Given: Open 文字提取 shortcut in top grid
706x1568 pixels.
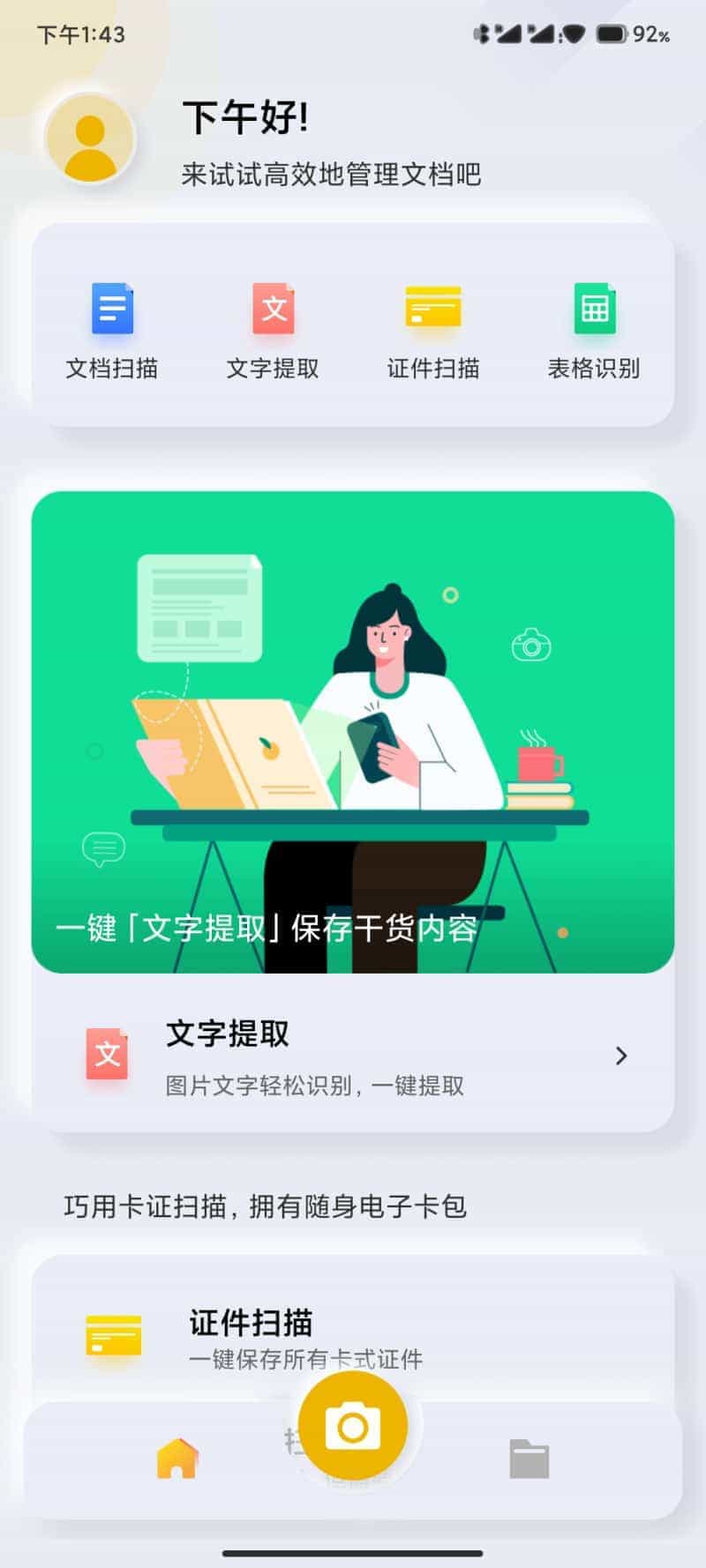Looking at the screenshot, I should (x=273, y=330).
